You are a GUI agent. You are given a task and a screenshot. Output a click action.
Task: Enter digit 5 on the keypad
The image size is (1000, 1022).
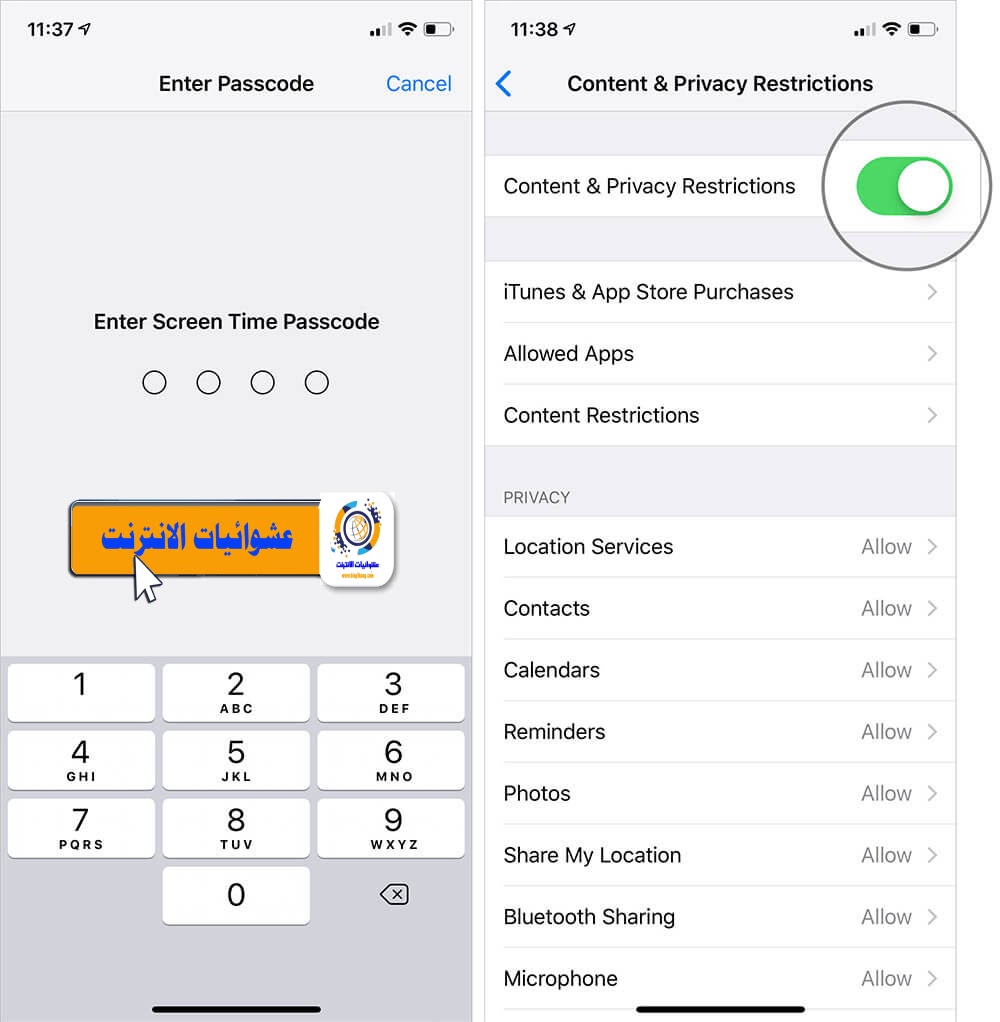[236, 759]
